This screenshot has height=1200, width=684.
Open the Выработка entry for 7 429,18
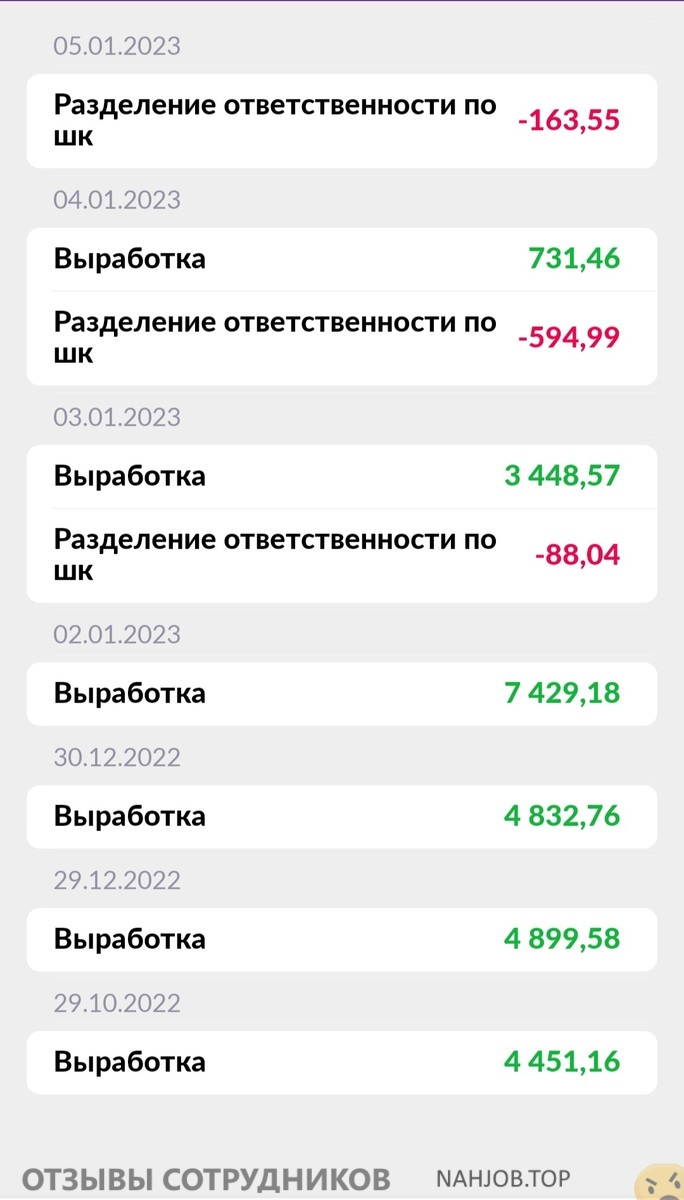click(342, 694)
